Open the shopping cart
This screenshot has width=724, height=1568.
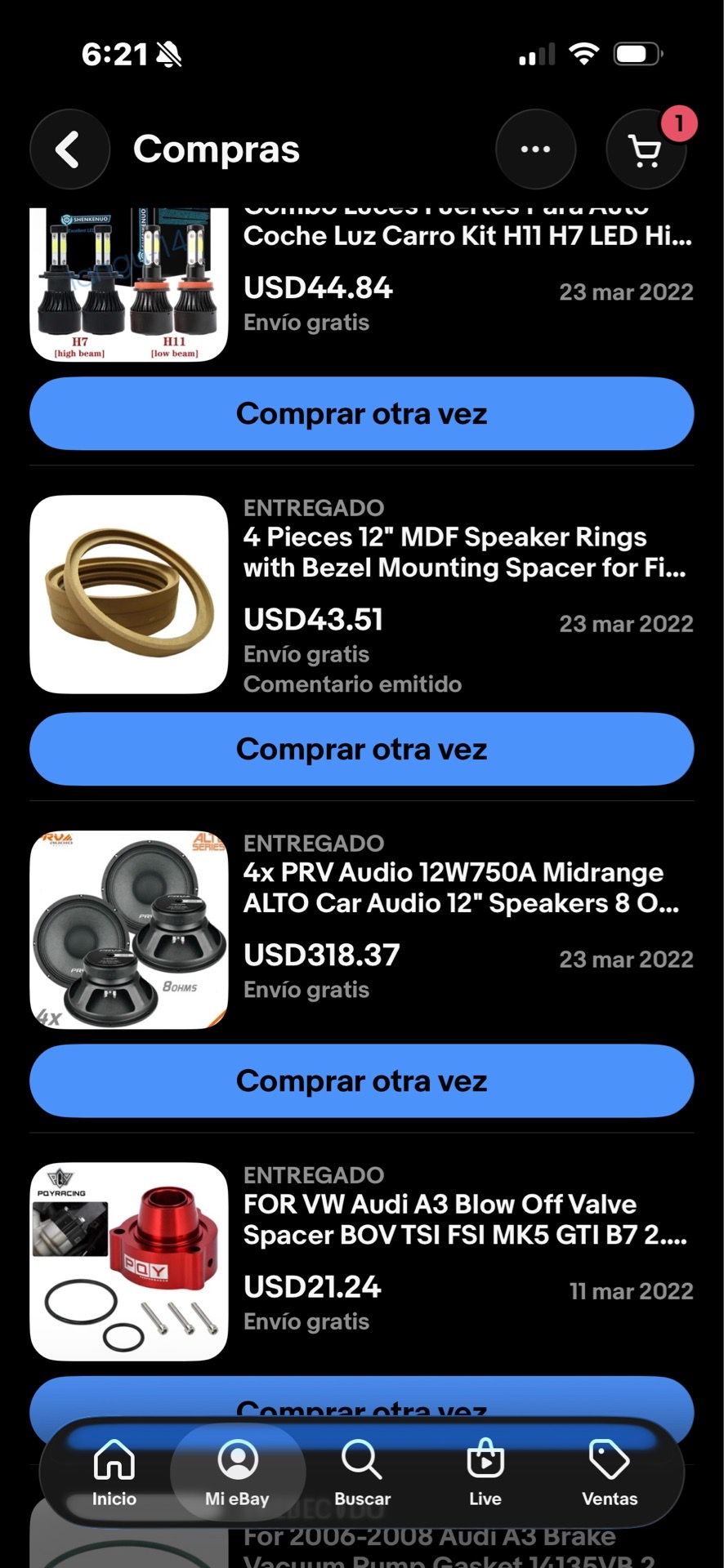click(646, 149)
